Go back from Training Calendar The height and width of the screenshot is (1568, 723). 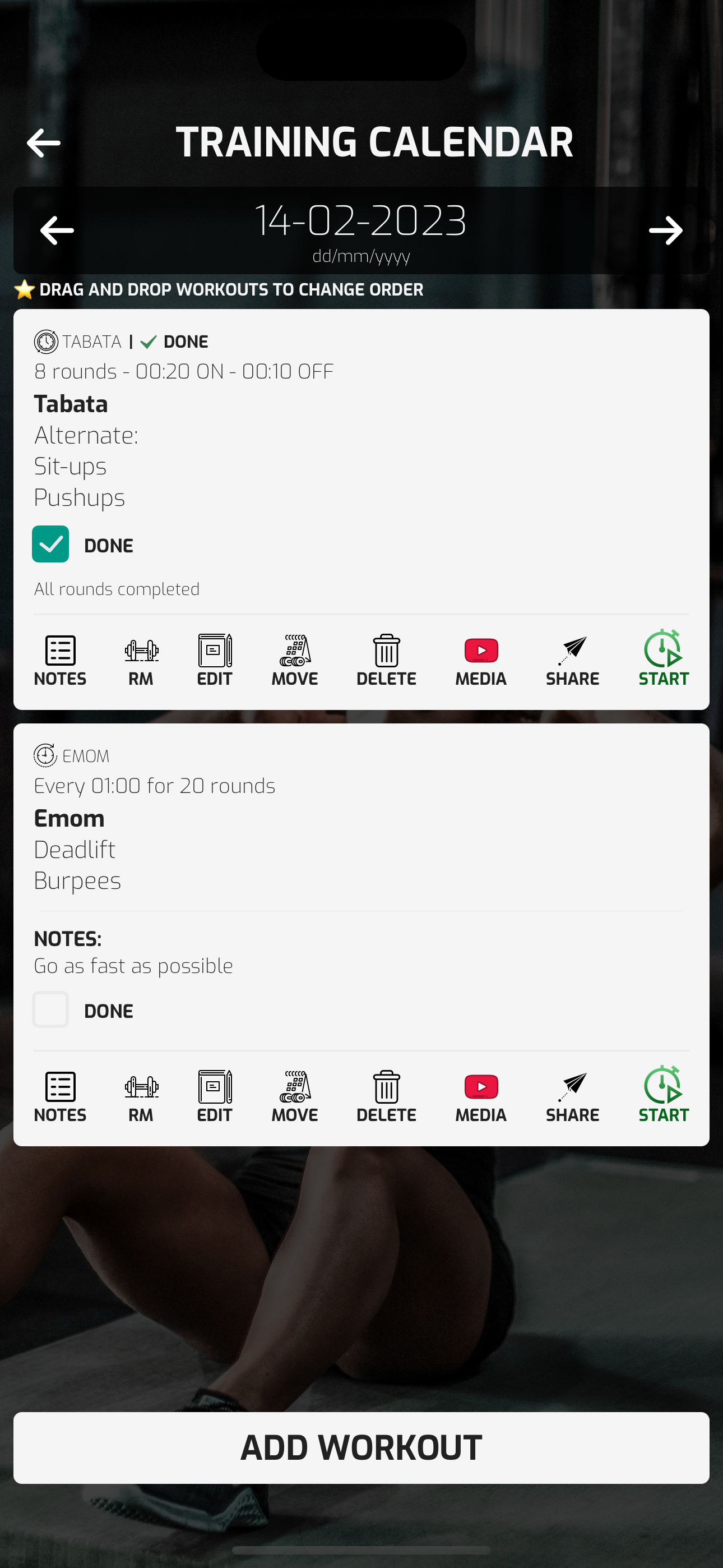pyautogui.click(x=44, y=143)
